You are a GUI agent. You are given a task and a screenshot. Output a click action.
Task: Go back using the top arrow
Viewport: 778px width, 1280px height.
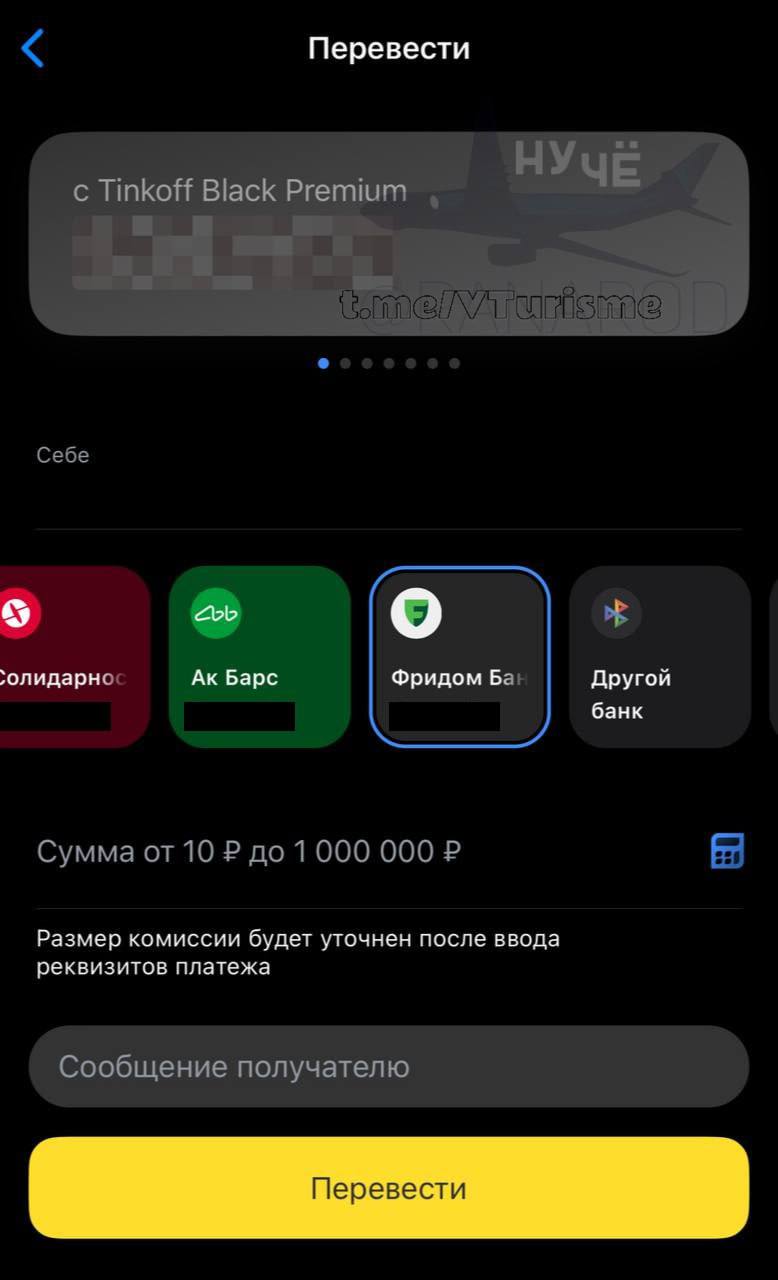(x=33, y=48)
